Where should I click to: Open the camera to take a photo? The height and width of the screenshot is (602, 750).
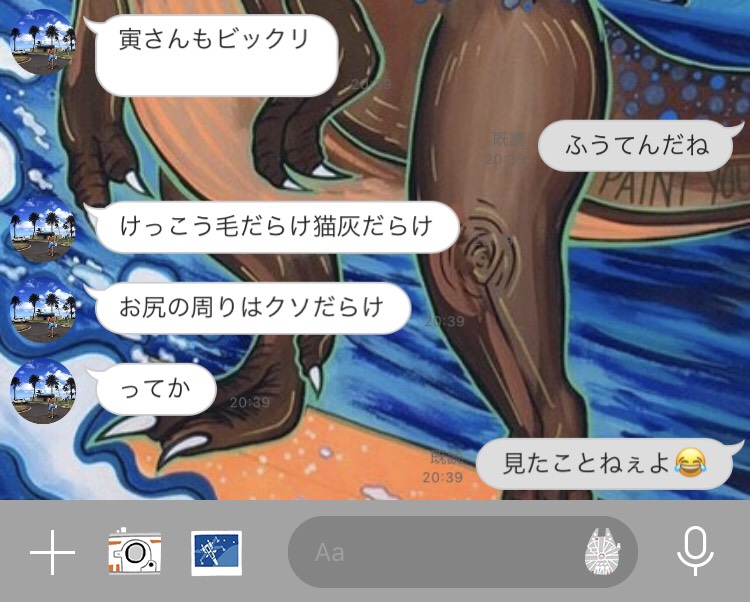point(135,552)
